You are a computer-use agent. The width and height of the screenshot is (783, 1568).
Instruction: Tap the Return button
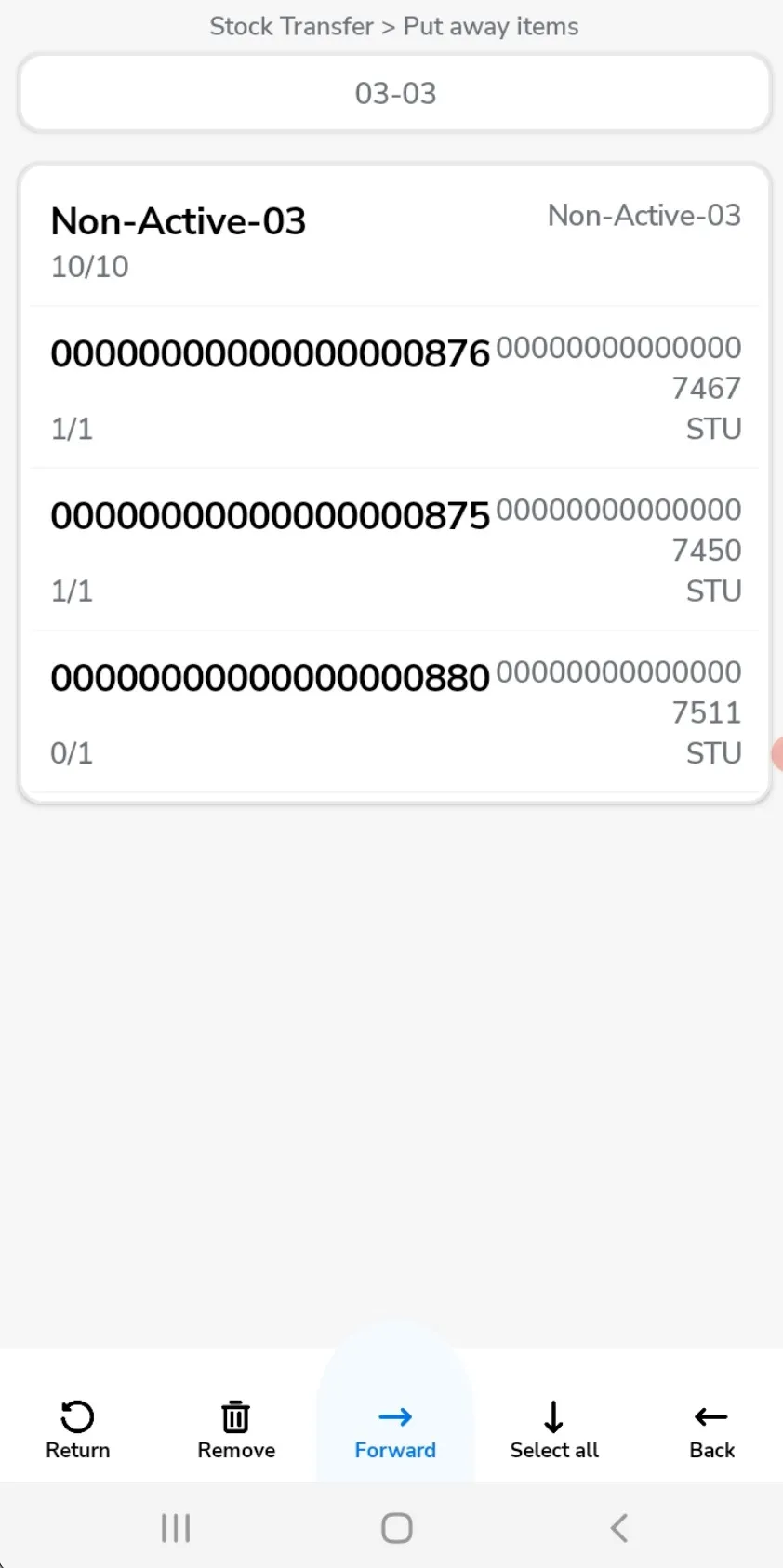78,1429
